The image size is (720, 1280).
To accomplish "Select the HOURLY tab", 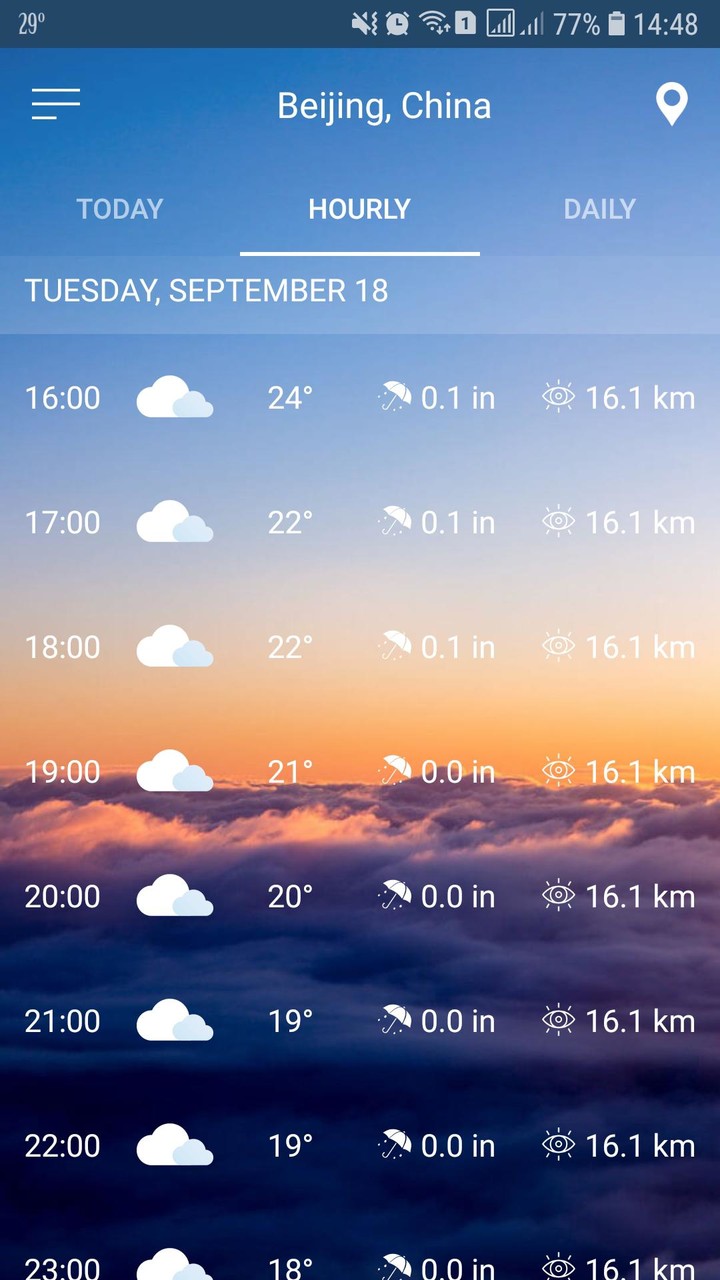I will (359, 209).
